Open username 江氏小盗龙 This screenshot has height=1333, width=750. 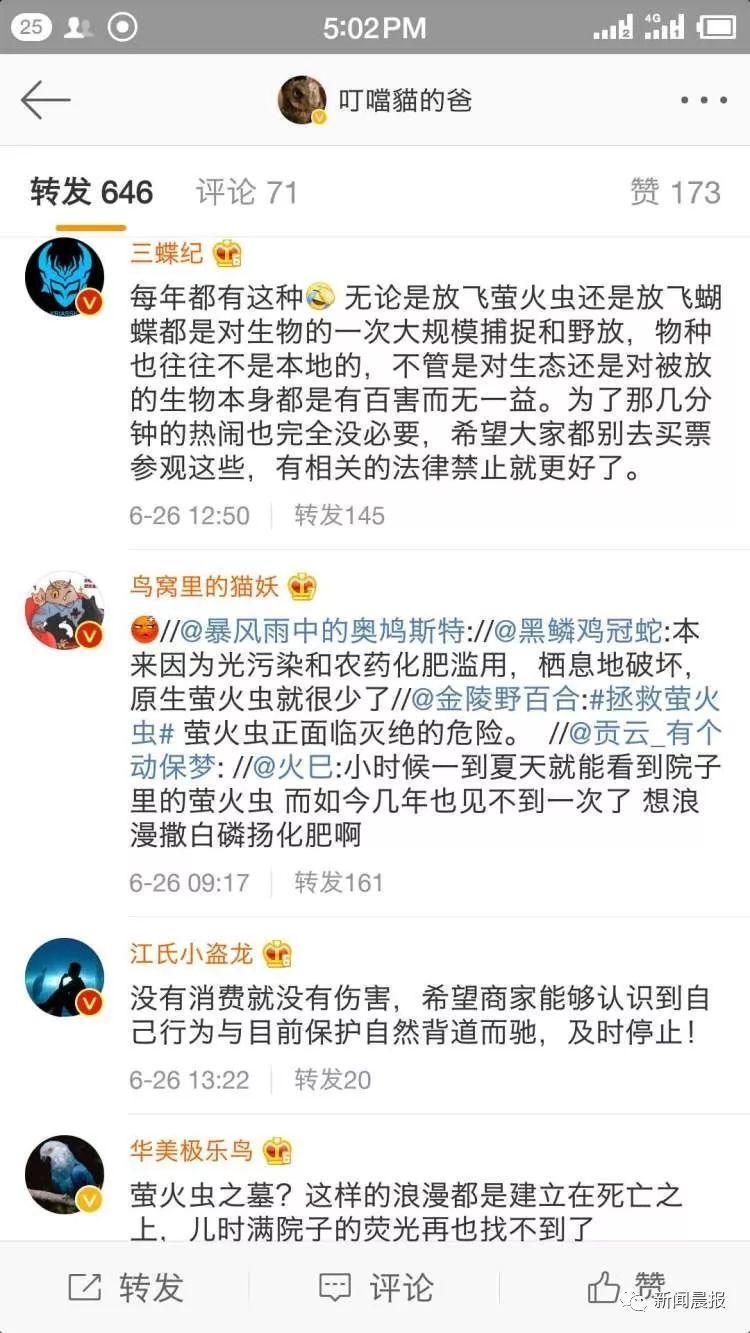pyautogui.click(x=191, y=954)
